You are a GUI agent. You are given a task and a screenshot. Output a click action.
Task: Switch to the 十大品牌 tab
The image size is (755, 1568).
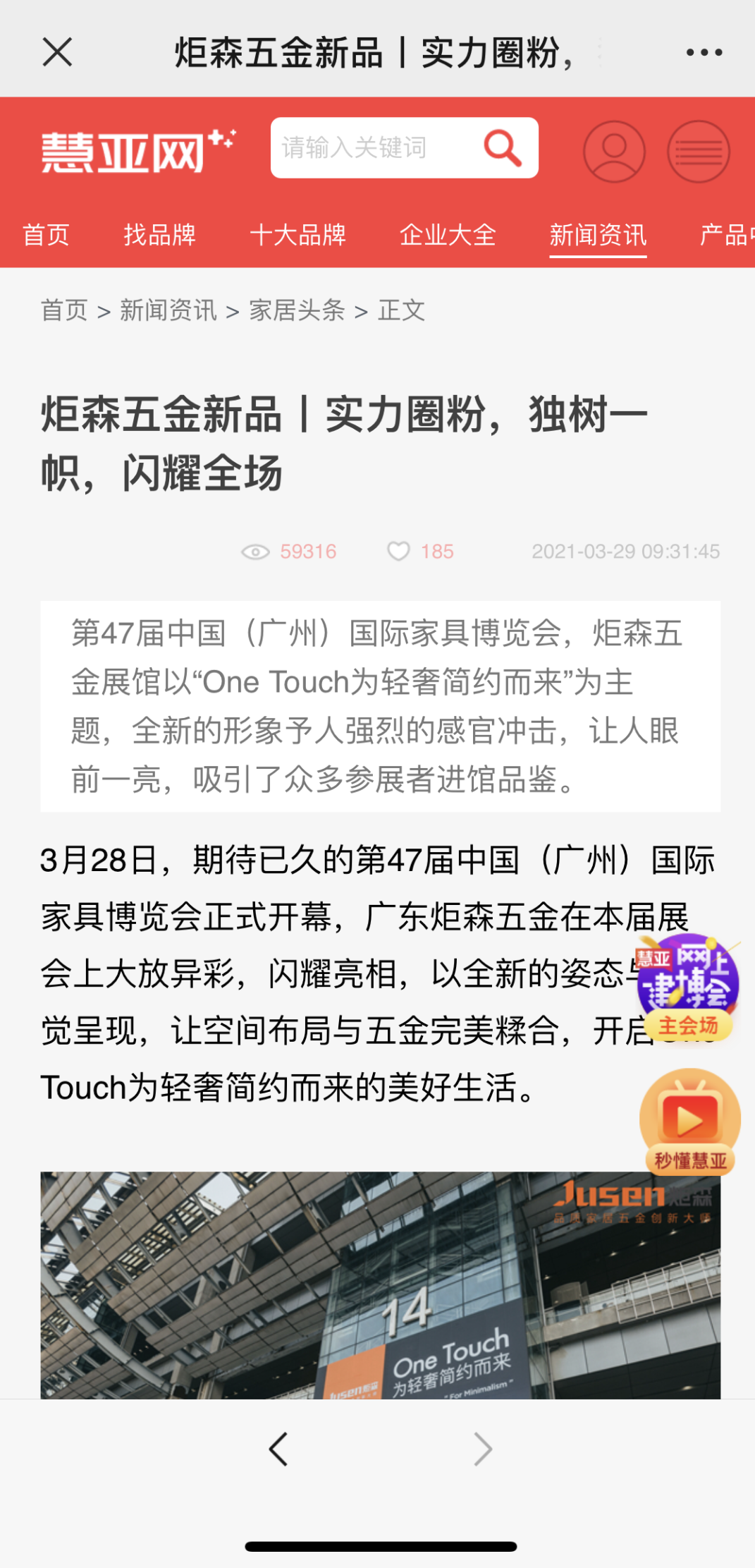(x=297, y=235)
